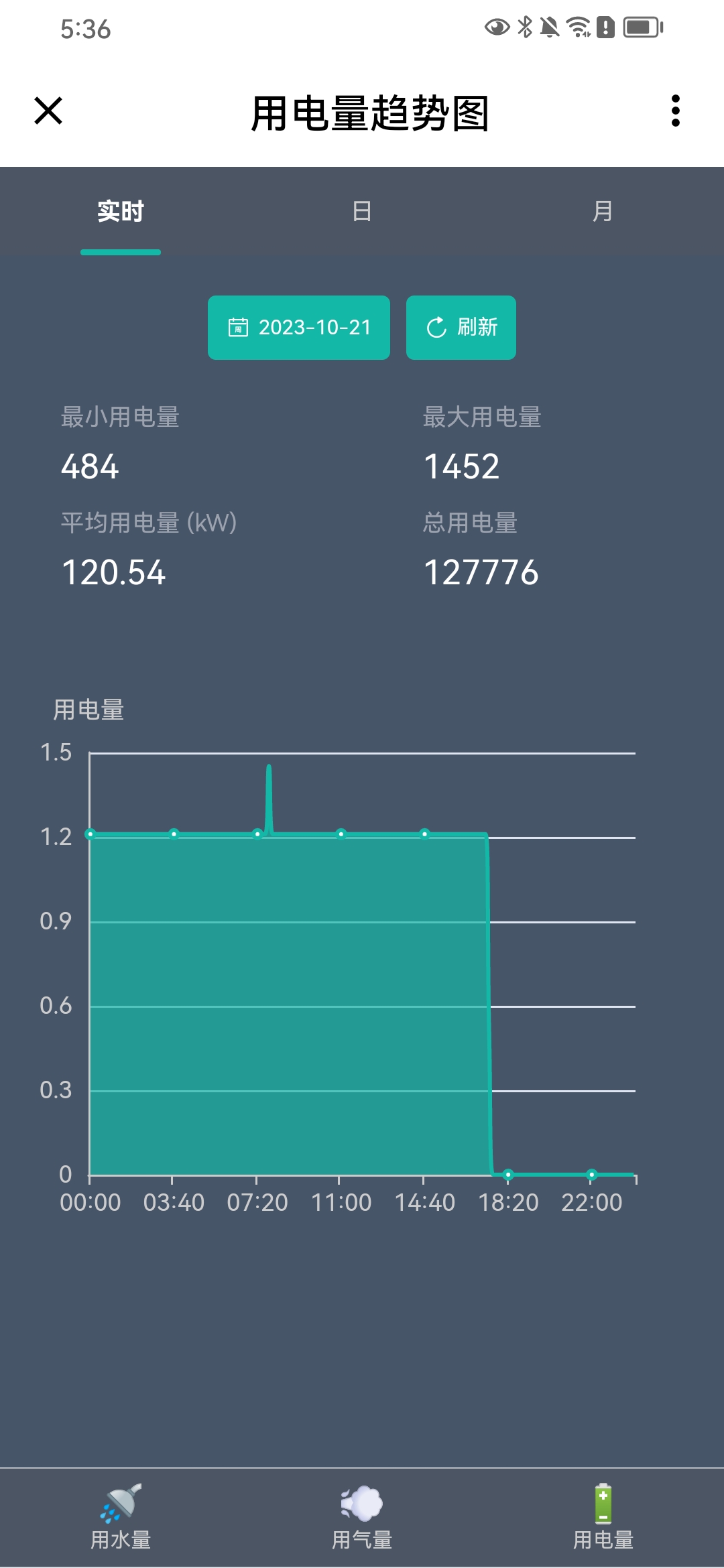The height and width of the screenshot is (1568, 724).
Task: Tap the 刷新 refresh button
Action: pyautogui.click(x=461, y=328)
